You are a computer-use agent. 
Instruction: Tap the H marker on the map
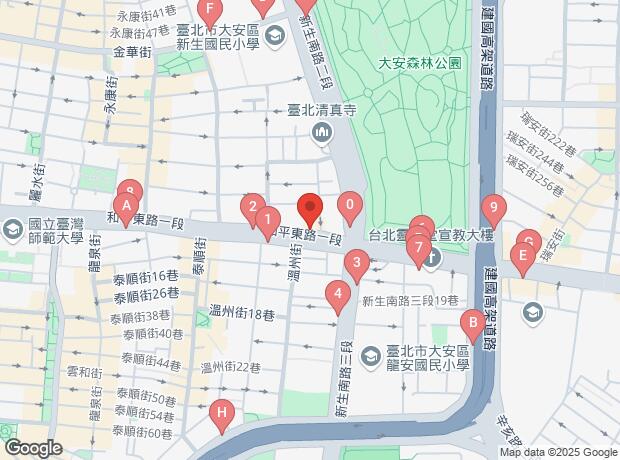click(223, 411)
